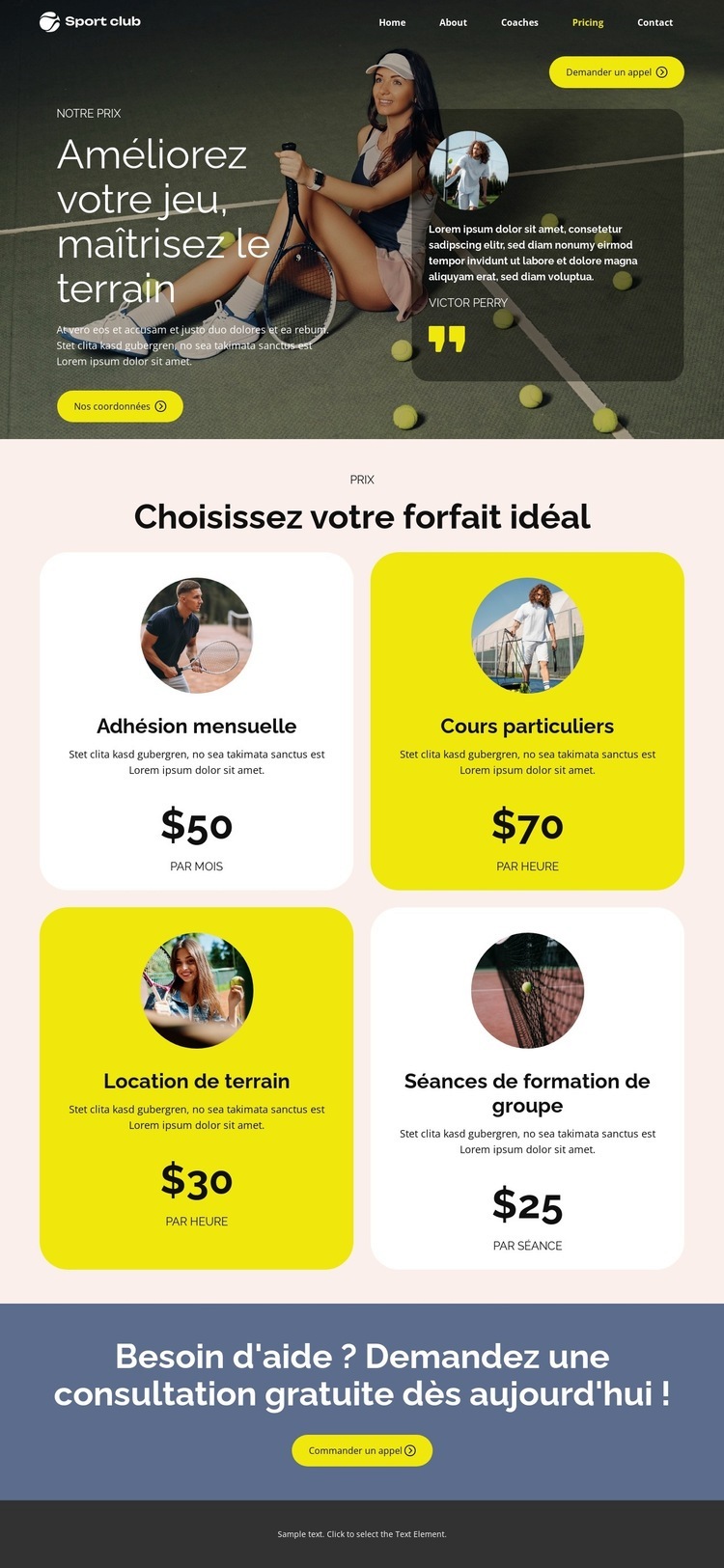The image size is (724, 1568).
Task: Select the highlighted Pricing tab
Action: [587, 22]
